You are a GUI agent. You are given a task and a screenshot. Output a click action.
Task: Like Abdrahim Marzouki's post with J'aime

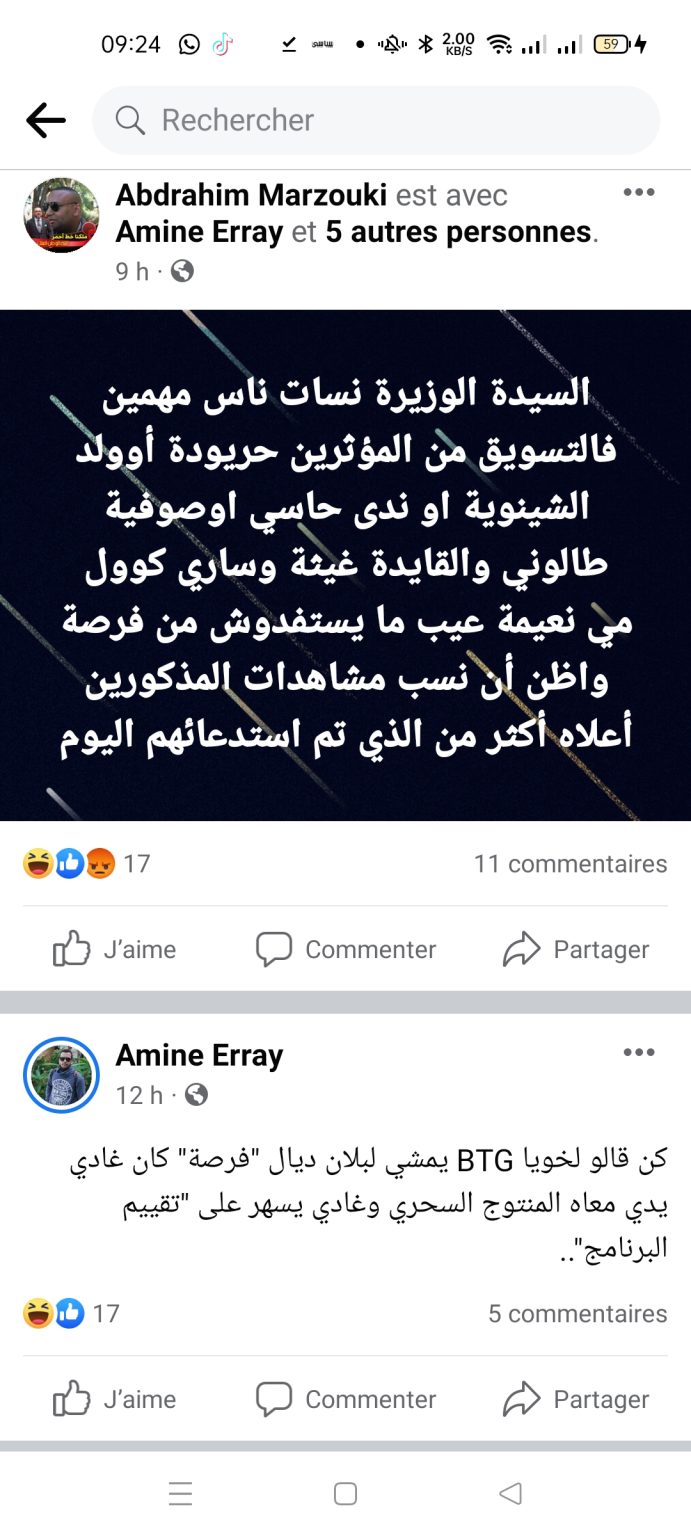pos(114,949)
